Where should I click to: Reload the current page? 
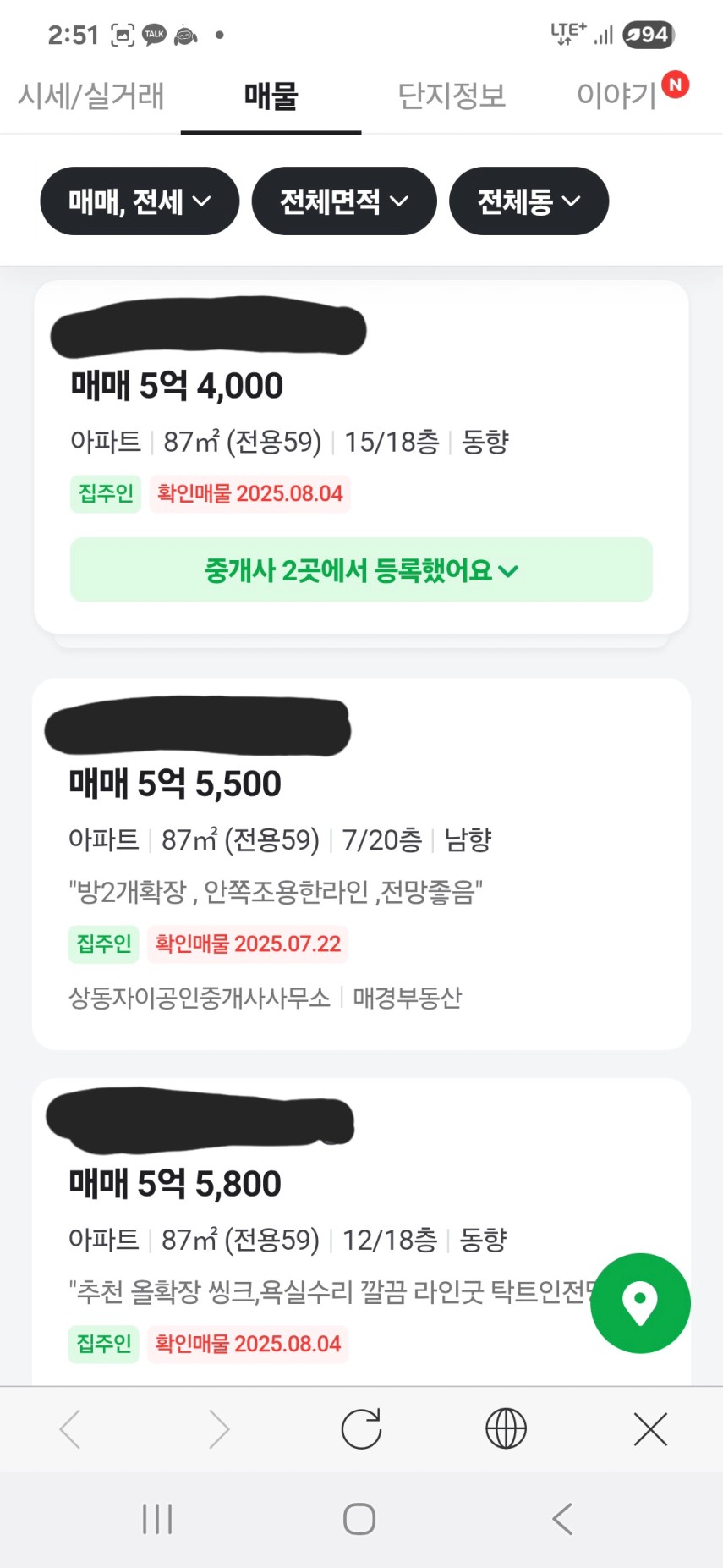click(361, 1429)
